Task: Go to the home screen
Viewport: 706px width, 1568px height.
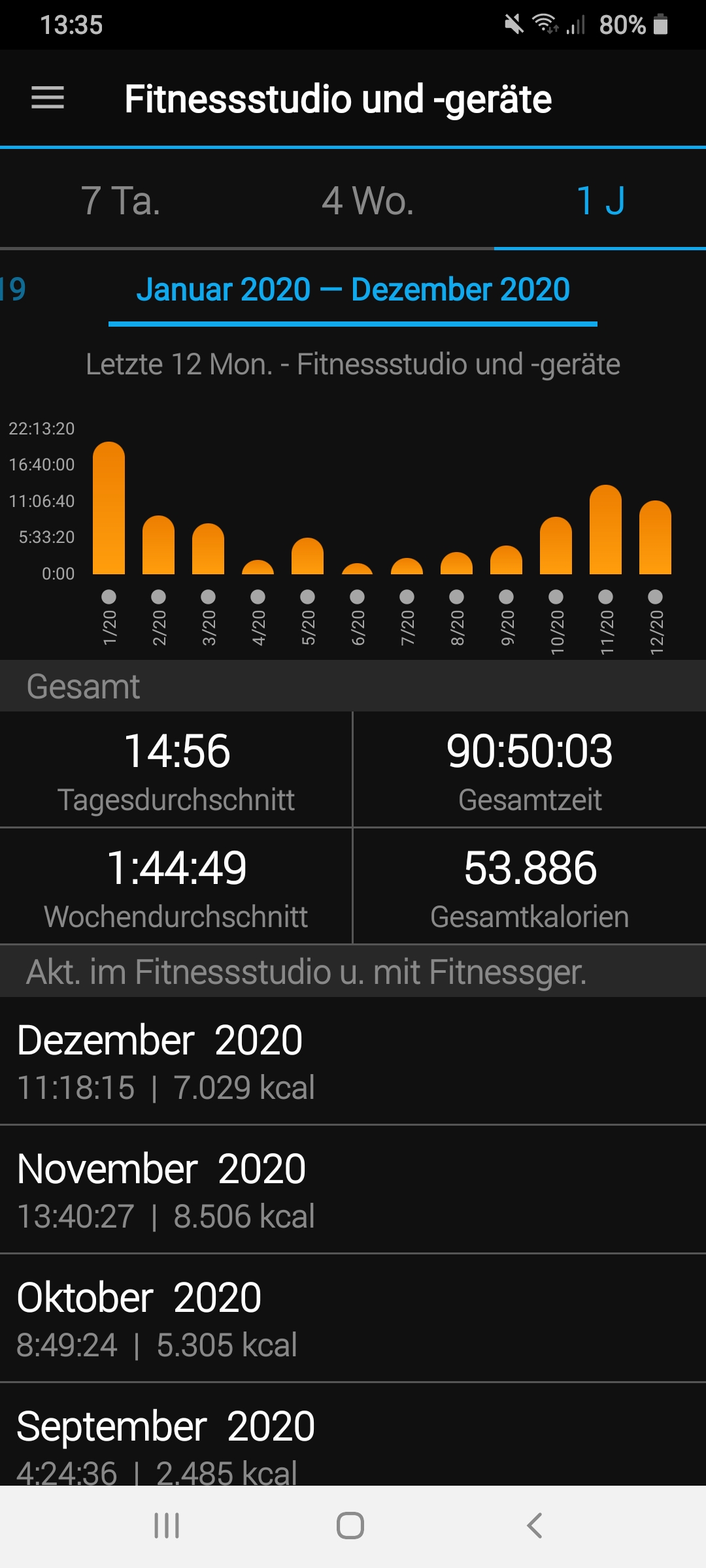Action: 350,1526
